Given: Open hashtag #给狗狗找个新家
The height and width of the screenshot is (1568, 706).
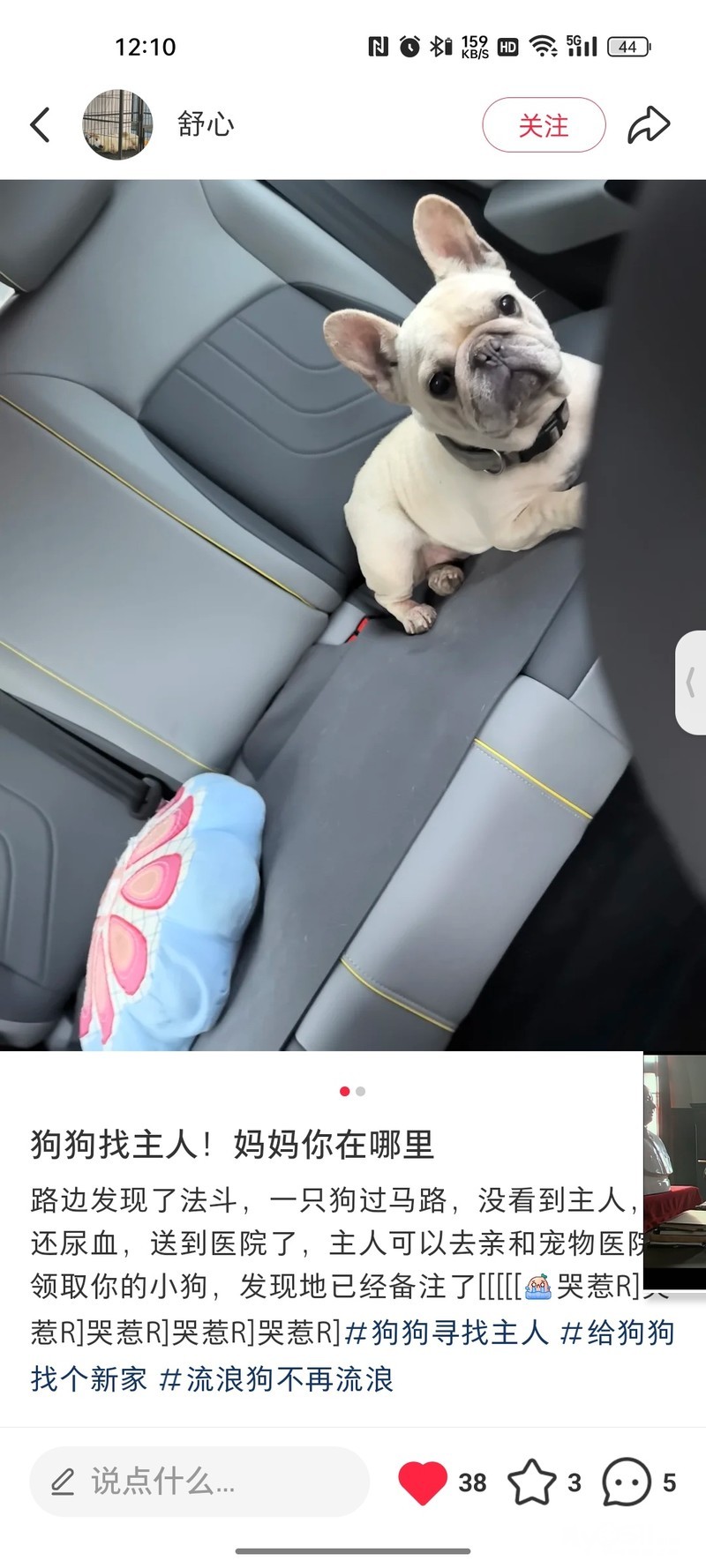Looking at the screenshot, I should click(x=353, y=1355).
